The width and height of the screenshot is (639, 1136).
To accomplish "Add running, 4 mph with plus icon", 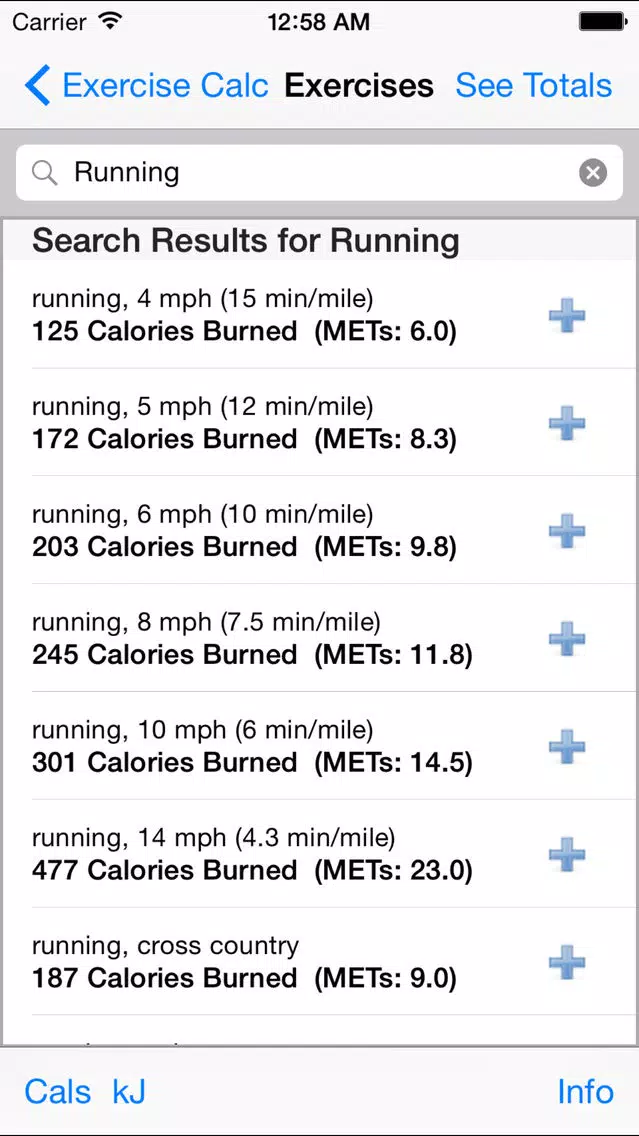I will pos(567,317).
